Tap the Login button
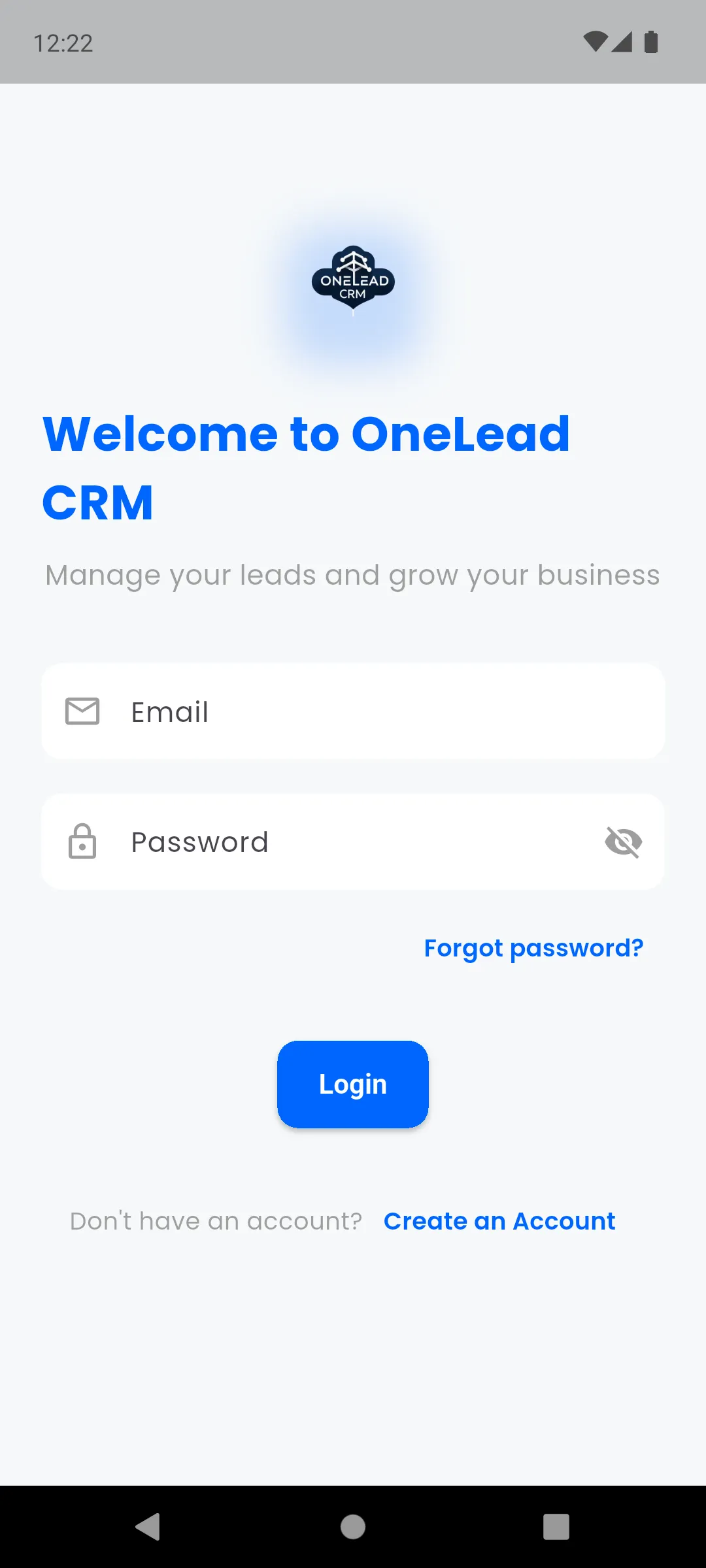706x1568 pixels. click(x=353, y=1084)
